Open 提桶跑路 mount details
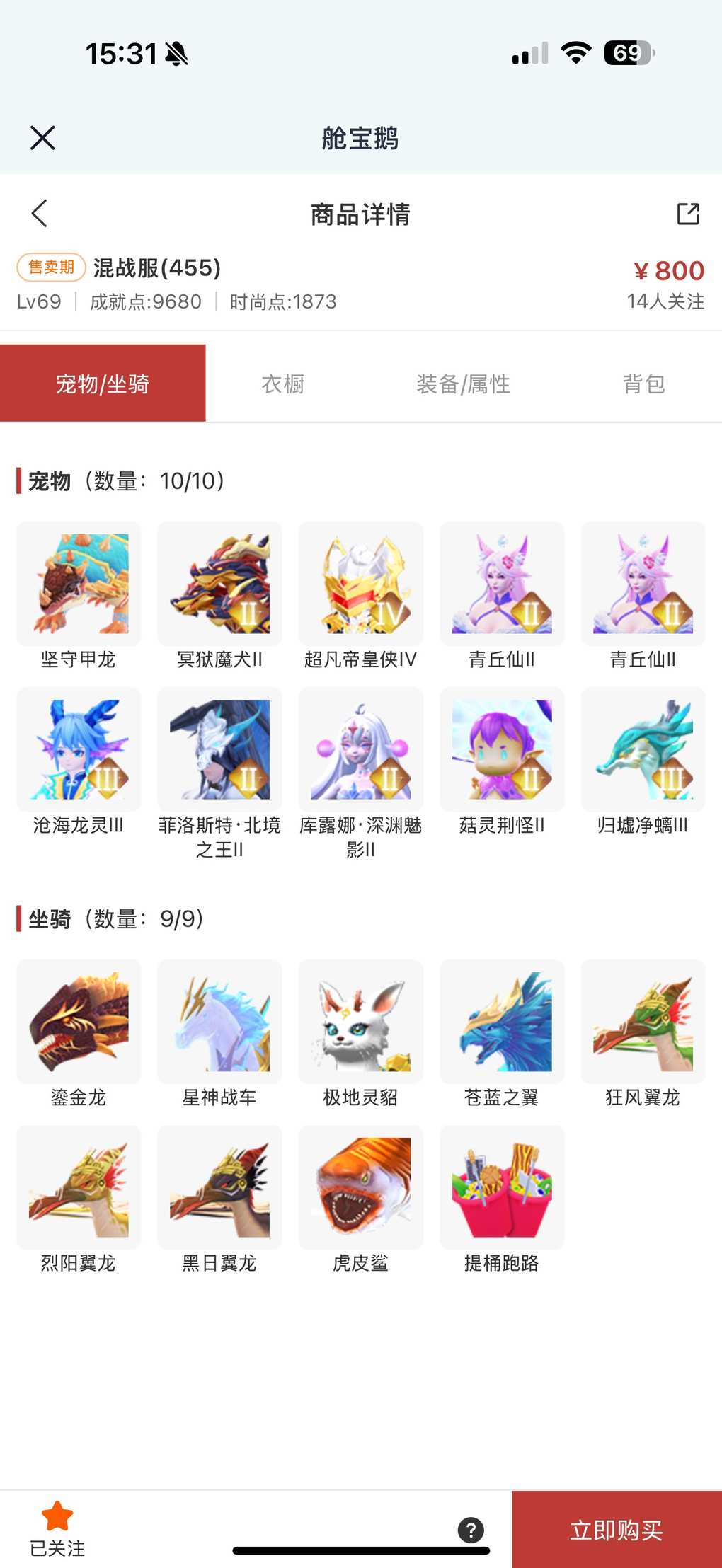Image resolution: width=722 pixels, height=1568 pixels. pyautogui.click(x=502, y=1187)
